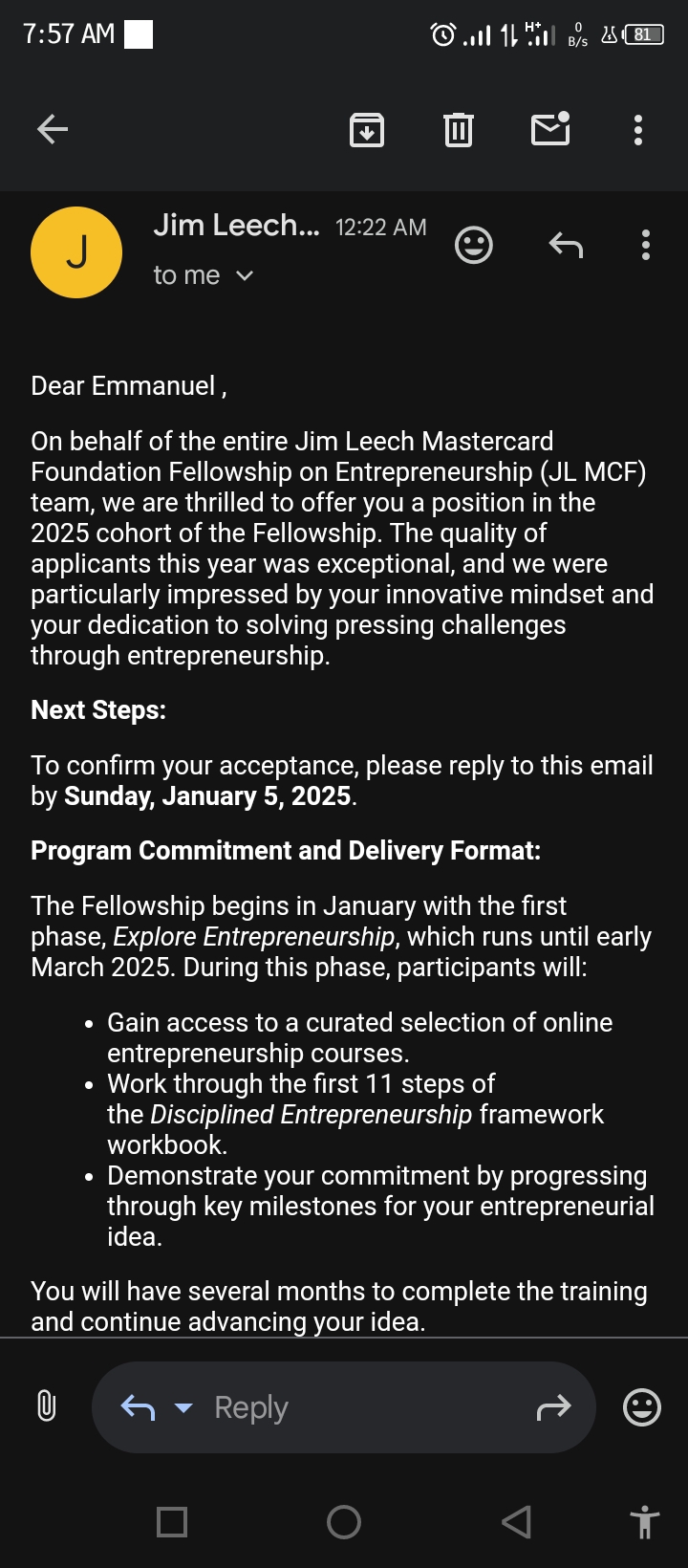Screen dimensions: 688x1568
Task: Open the top bar overflow menu
Action: click(638, 129)
